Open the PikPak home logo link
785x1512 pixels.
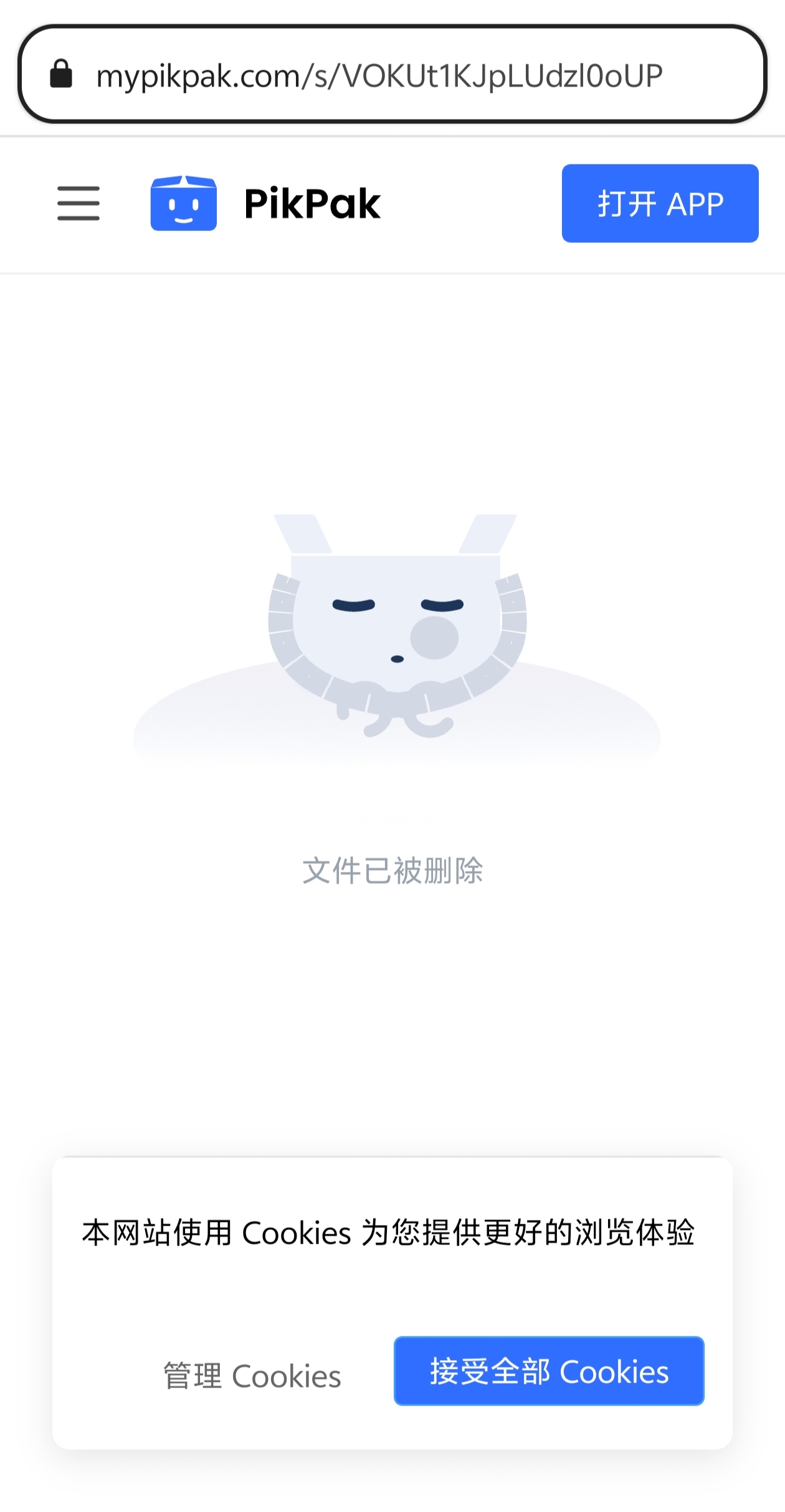point(265,204)
